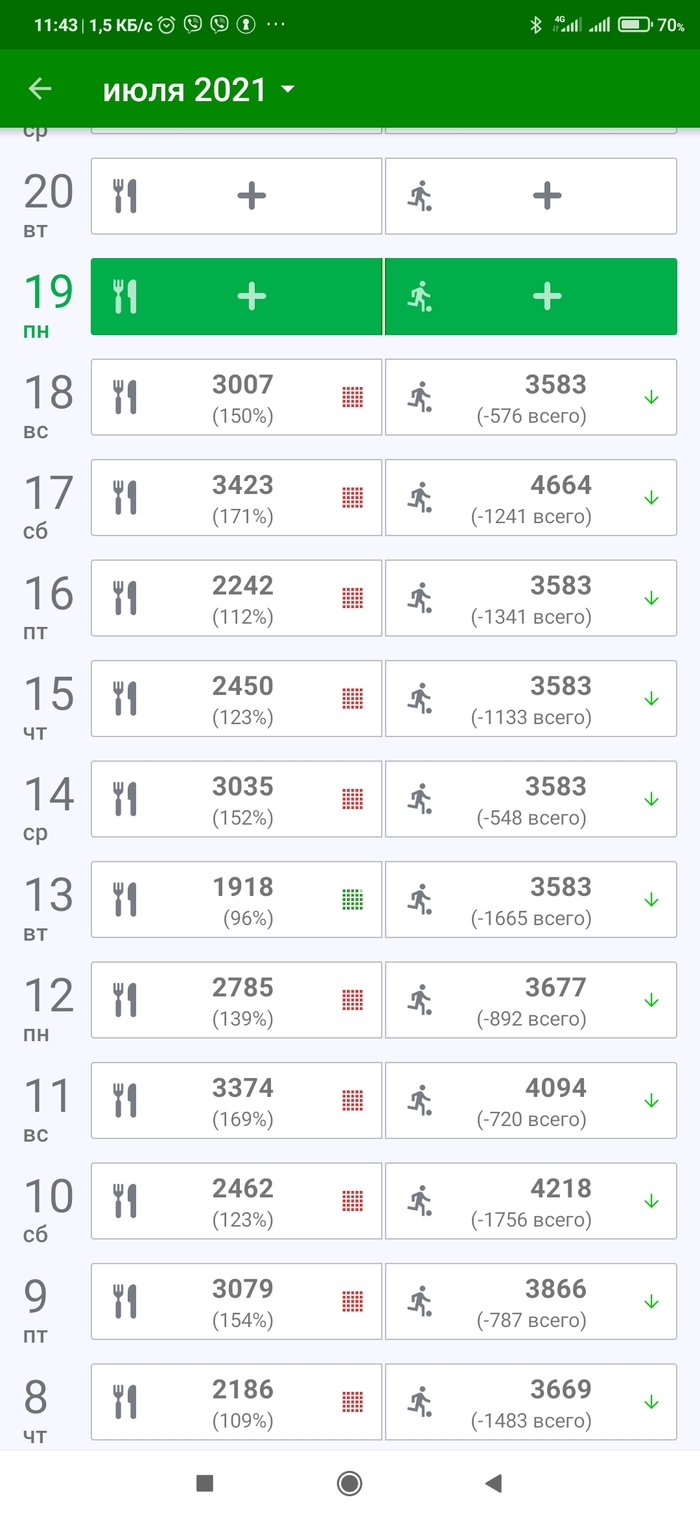Screen dimensions: 700x1517
Task: Open food card showing 3423 (171%)
Action: pos(236,498)
